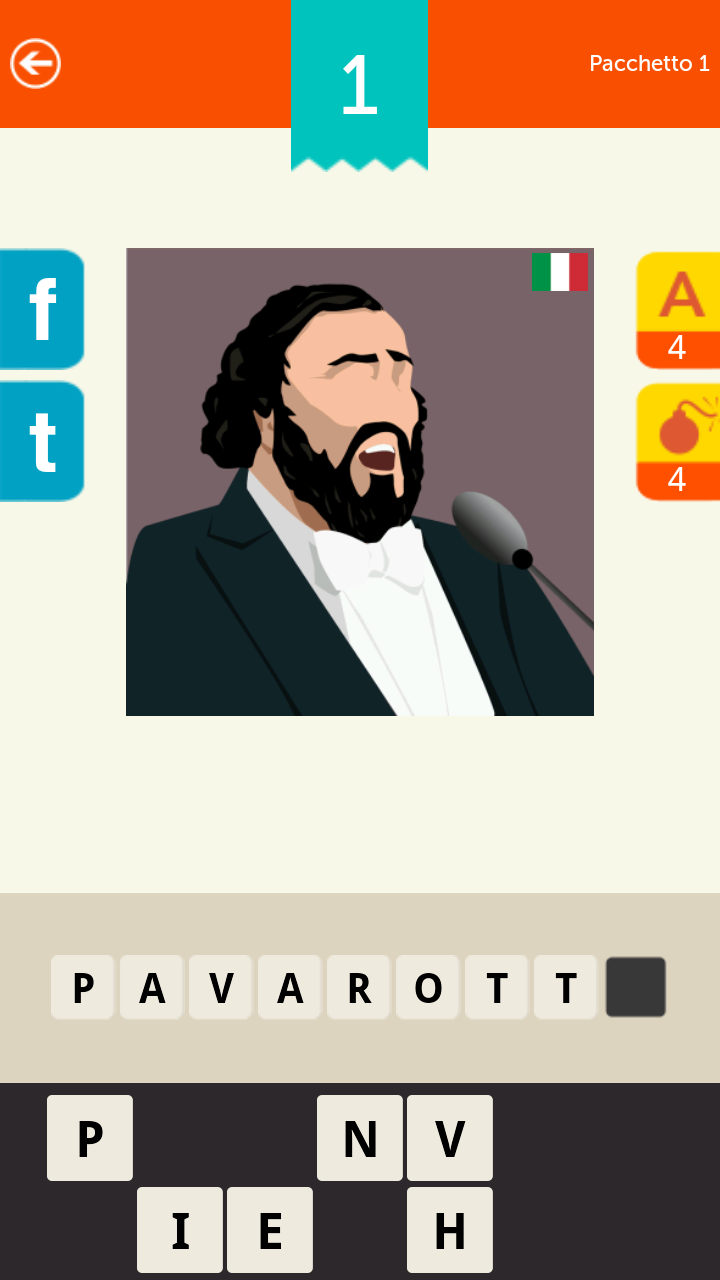
Task: Pick the V tile in the bottom letter bank
Action: [450, 1138]
